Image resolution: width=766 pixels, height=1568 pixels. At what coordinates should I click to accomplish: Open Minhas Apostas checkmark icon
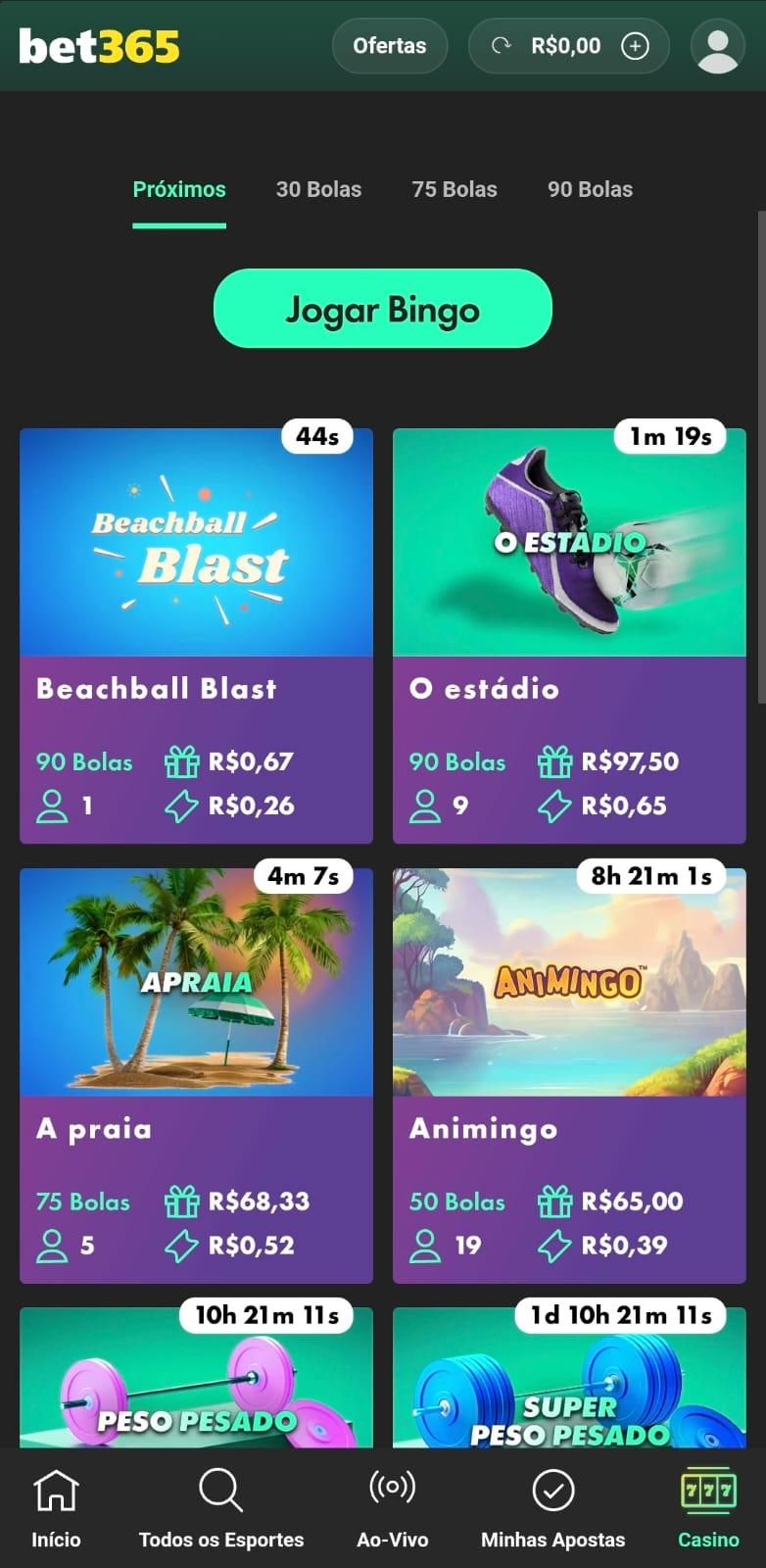point(552,1490)
